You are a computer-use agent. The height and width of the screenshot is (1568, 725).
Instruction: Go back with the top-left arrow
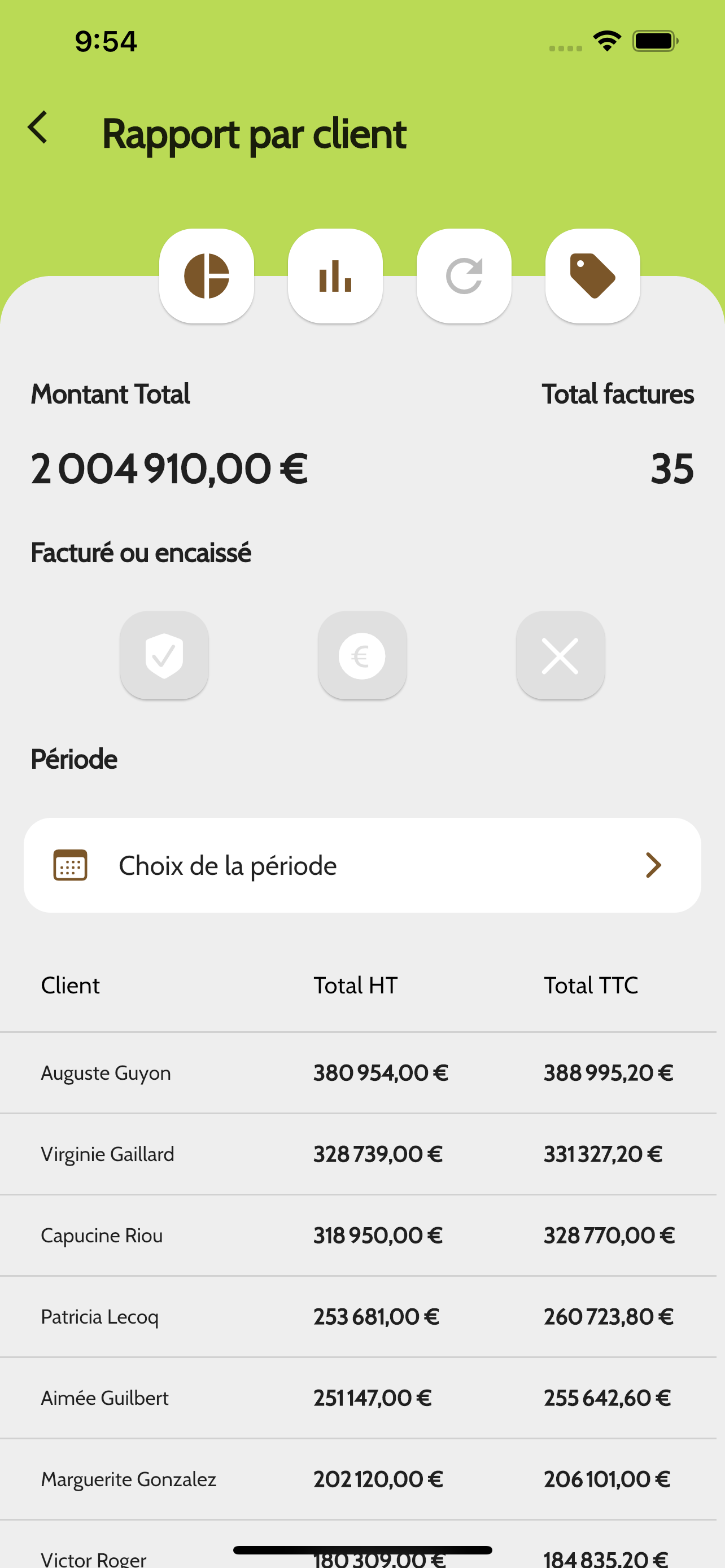[x=38, y=127]
